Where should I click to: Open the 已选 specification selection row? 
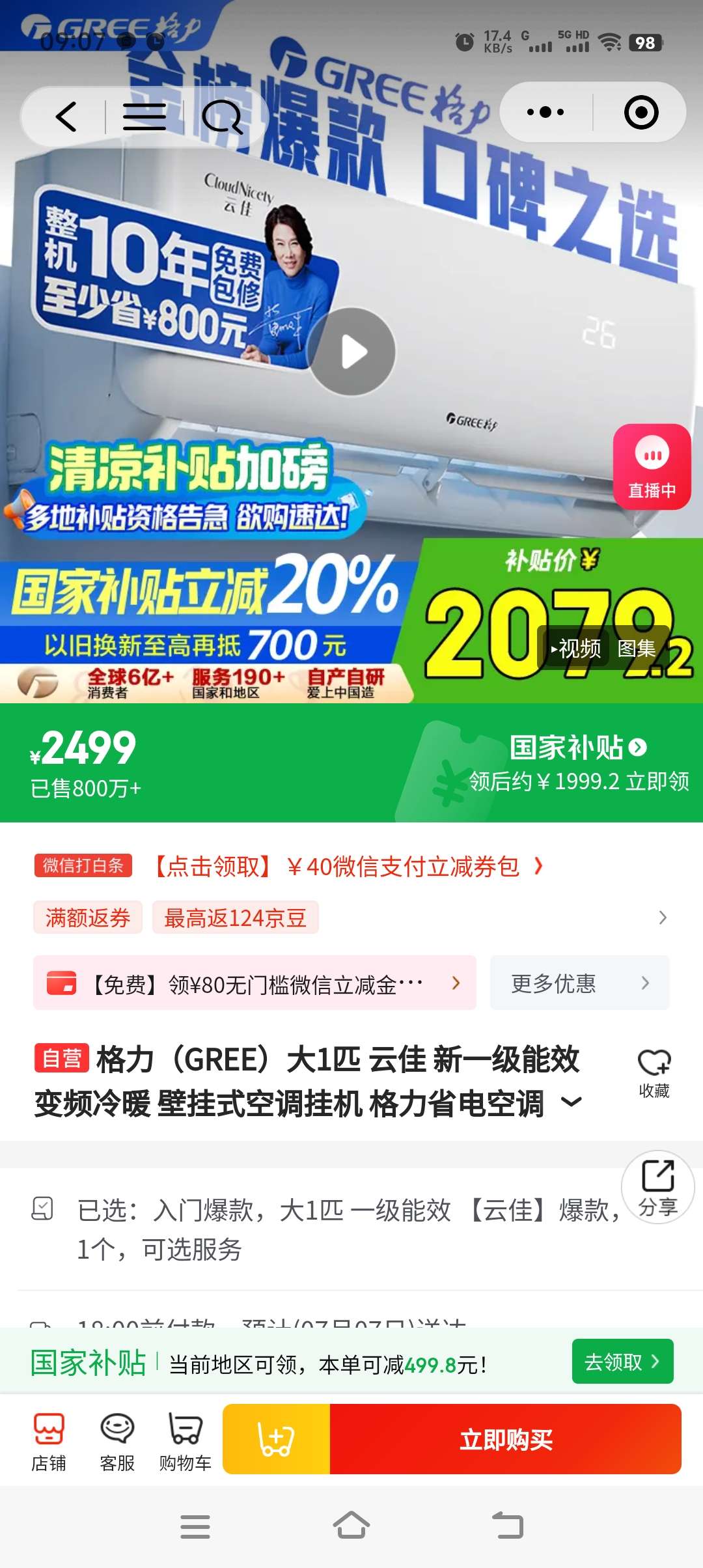345,1229
